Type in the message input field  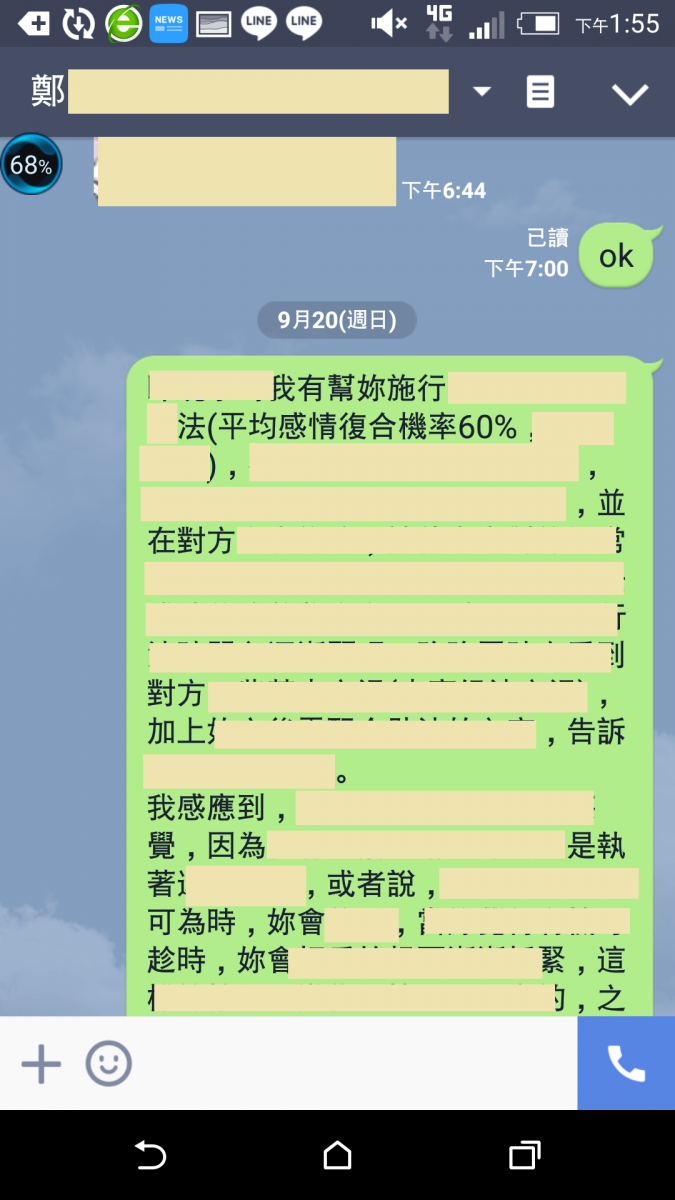[x=350, y=1064]
